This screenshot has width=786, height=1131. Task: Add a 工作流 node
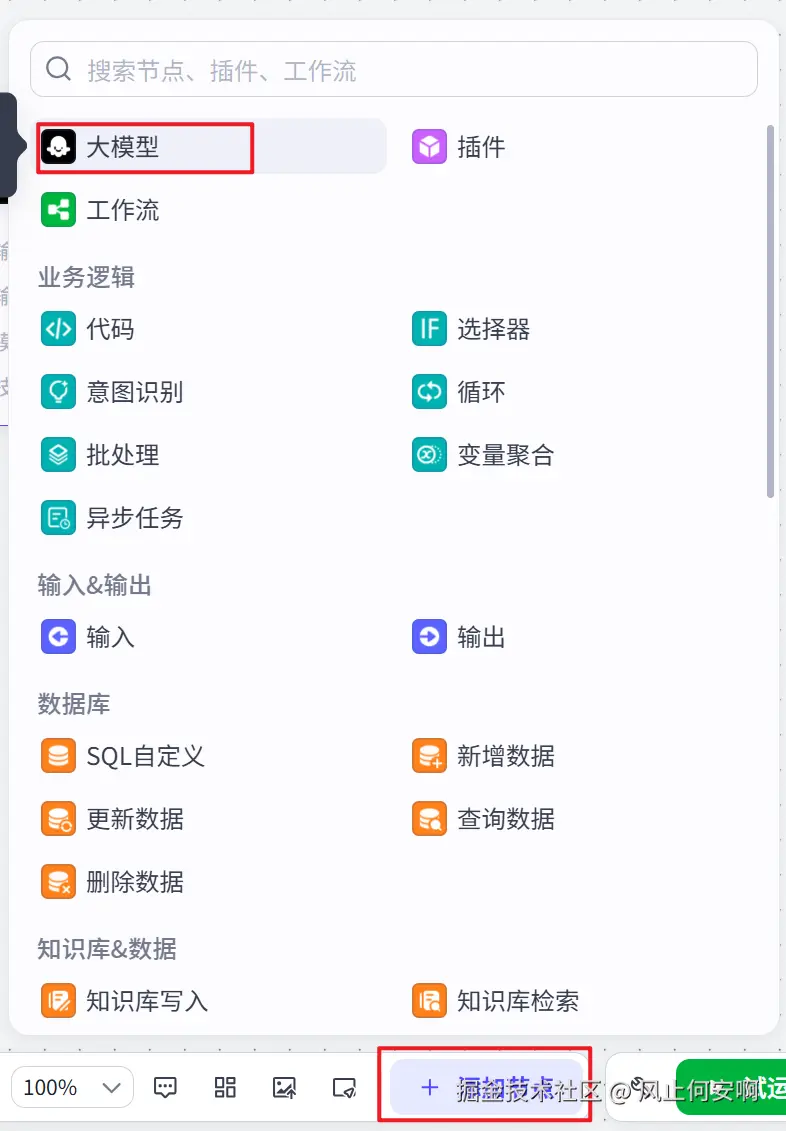(x=122, y=210)
